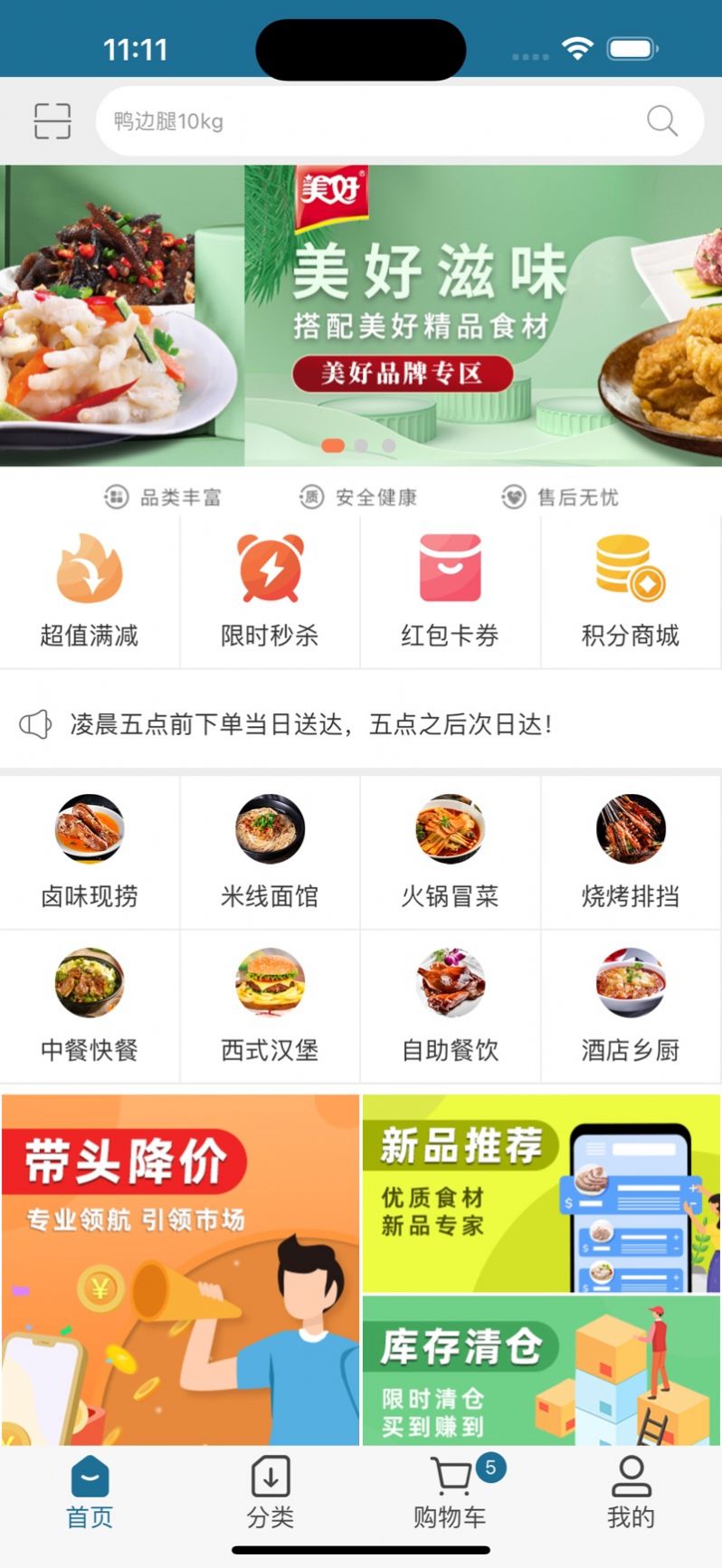Enter the 积分商城 points mall
The height and width of the screenshot is (1568, 722).
(630, 588)
